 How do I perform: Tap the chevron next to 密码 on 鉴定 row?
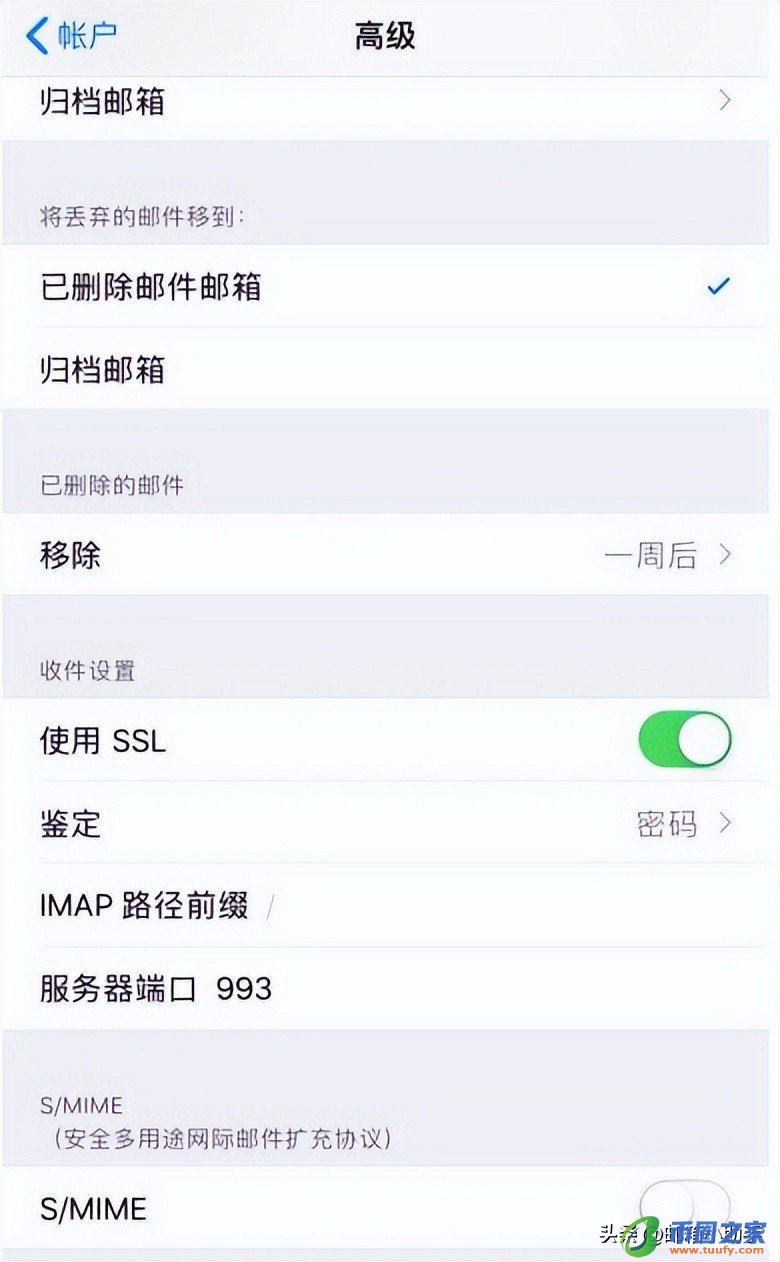(725, 823)
